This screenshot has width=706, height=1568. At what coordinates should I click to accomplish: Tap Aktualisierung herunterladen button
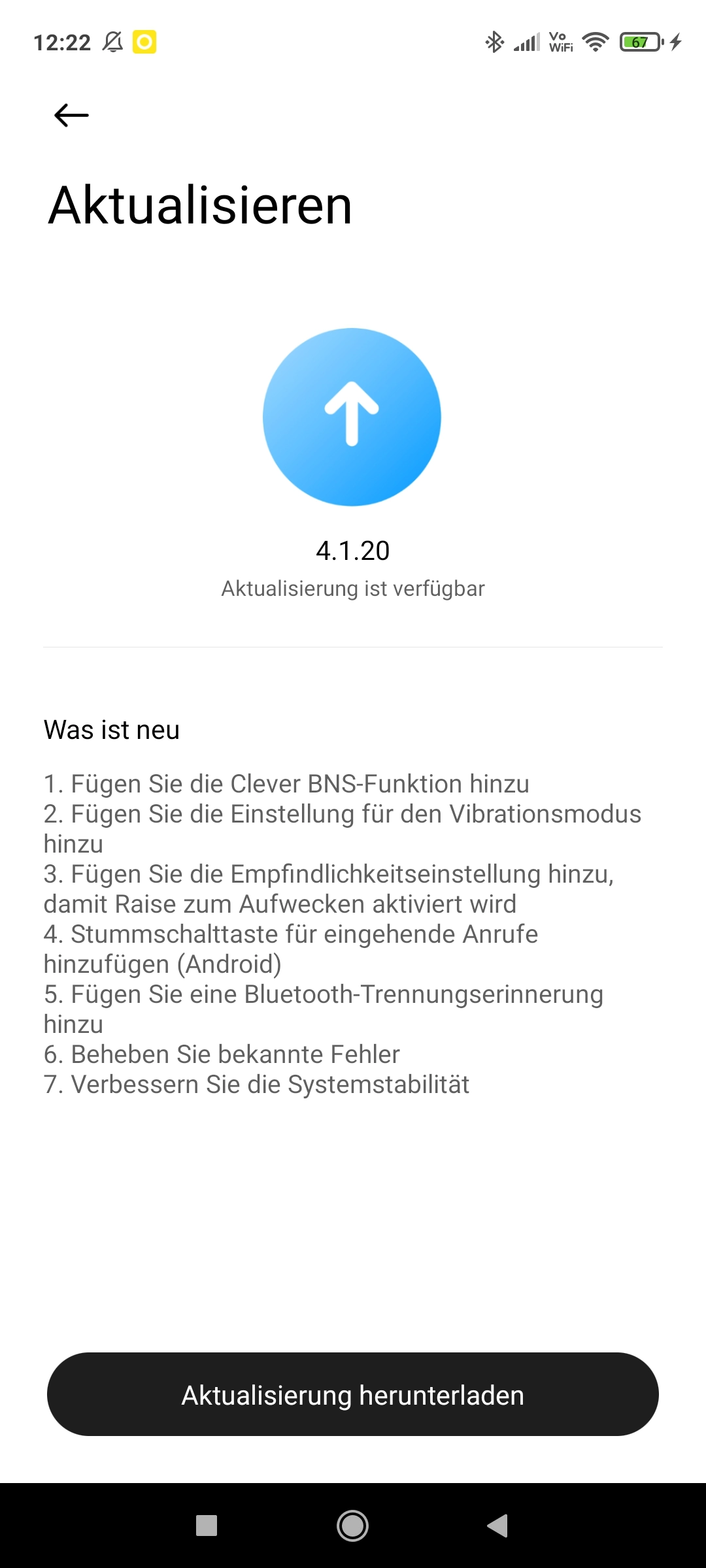tap(353, 1394)
